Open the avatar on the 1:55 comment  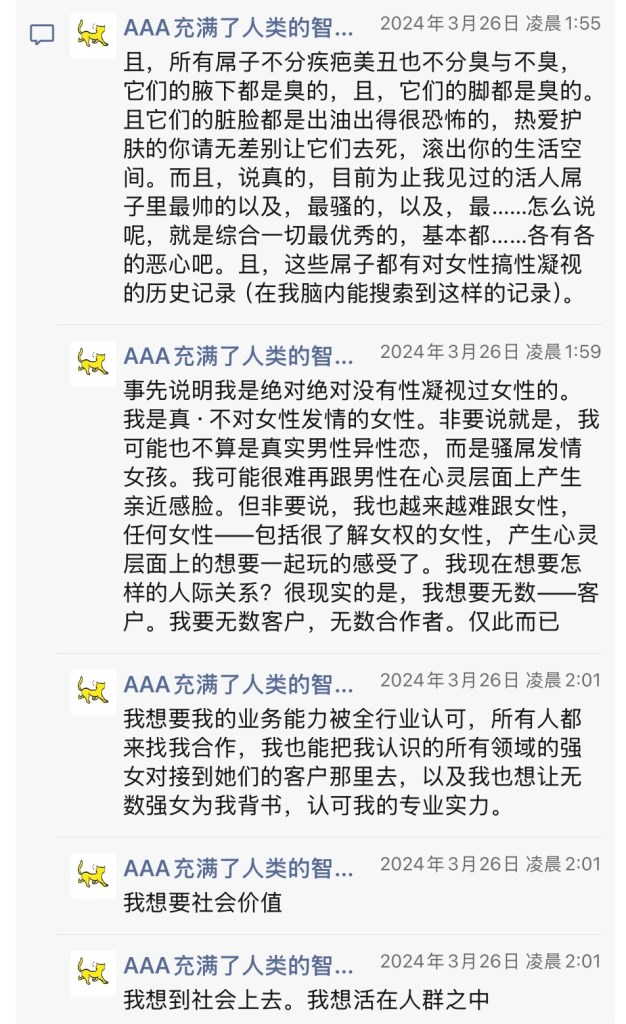[93, 35]
